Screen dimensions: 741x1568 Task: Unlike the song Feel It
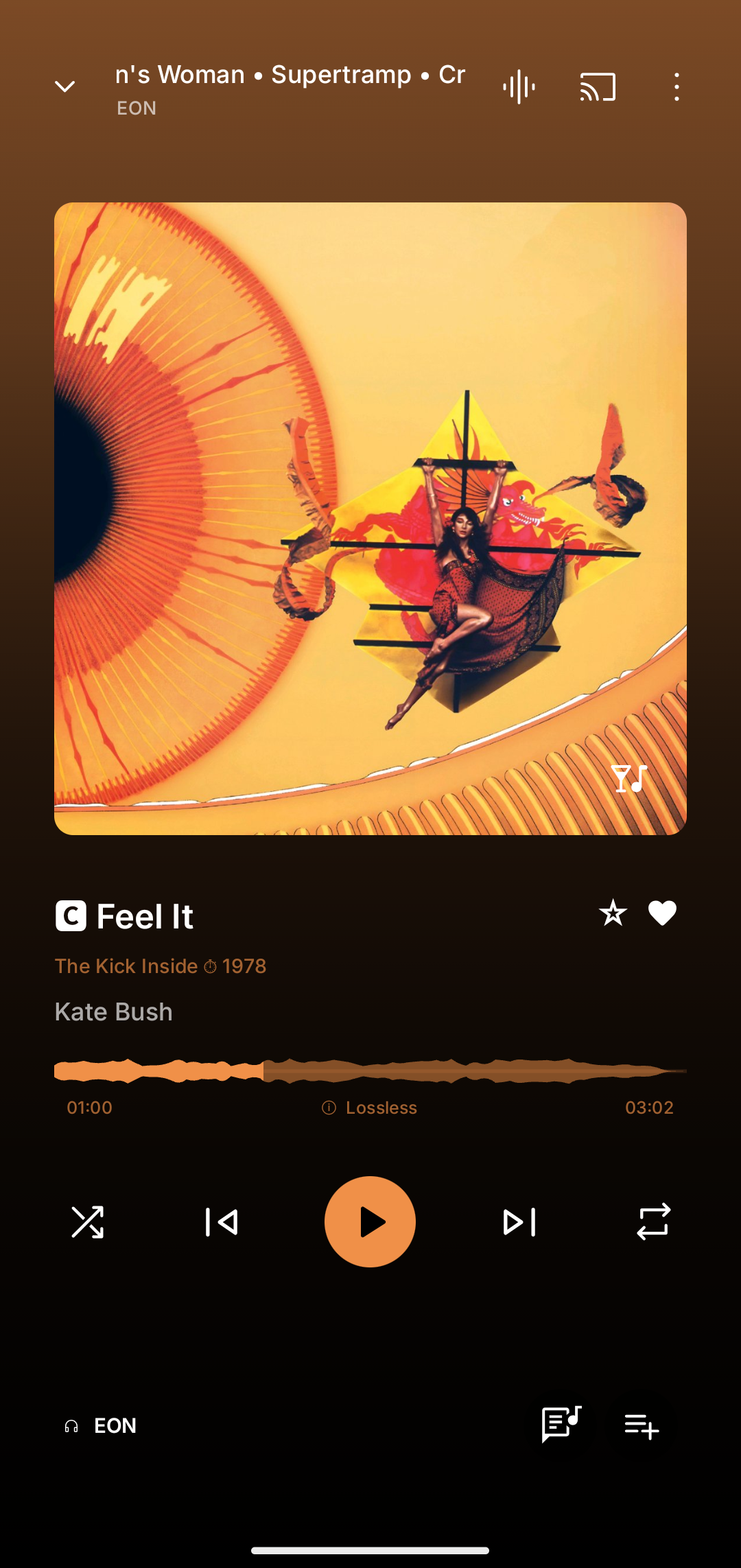click(662, 913)
